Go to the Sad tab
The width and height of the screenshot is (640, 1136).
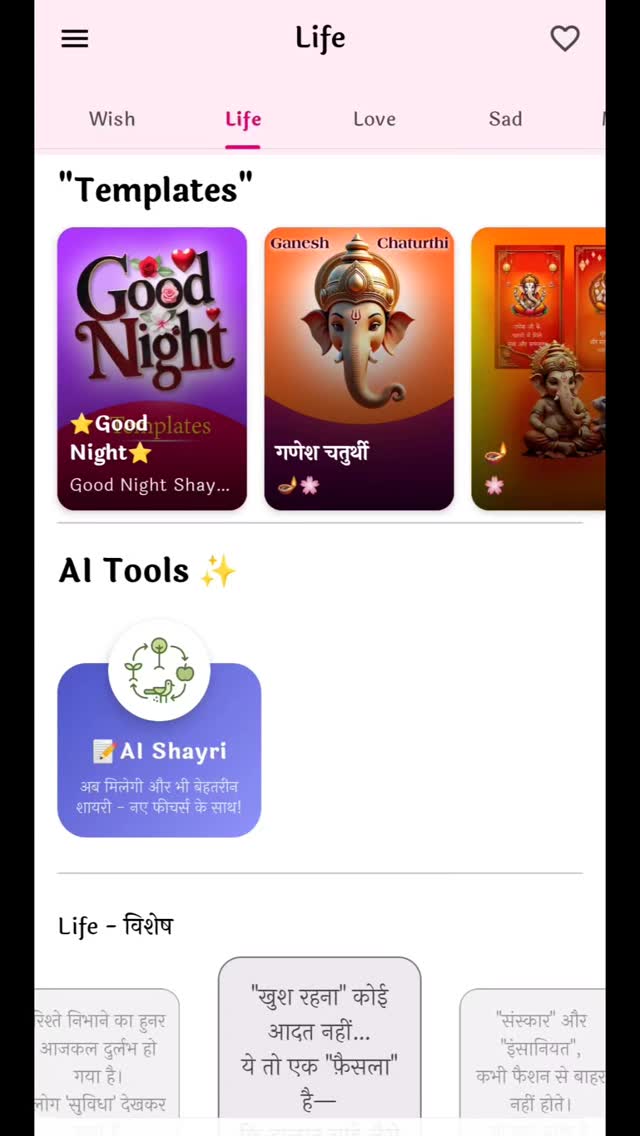point(505,119)
